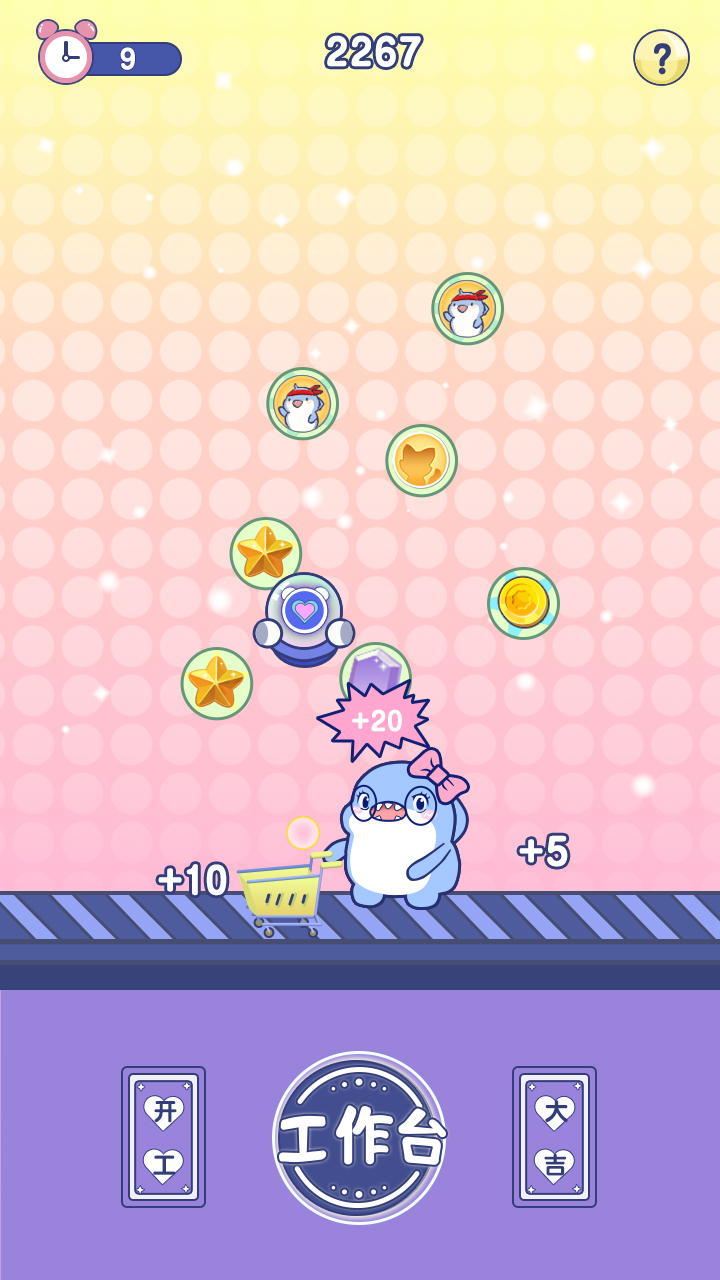Open the help question mark

pos(661,57)
